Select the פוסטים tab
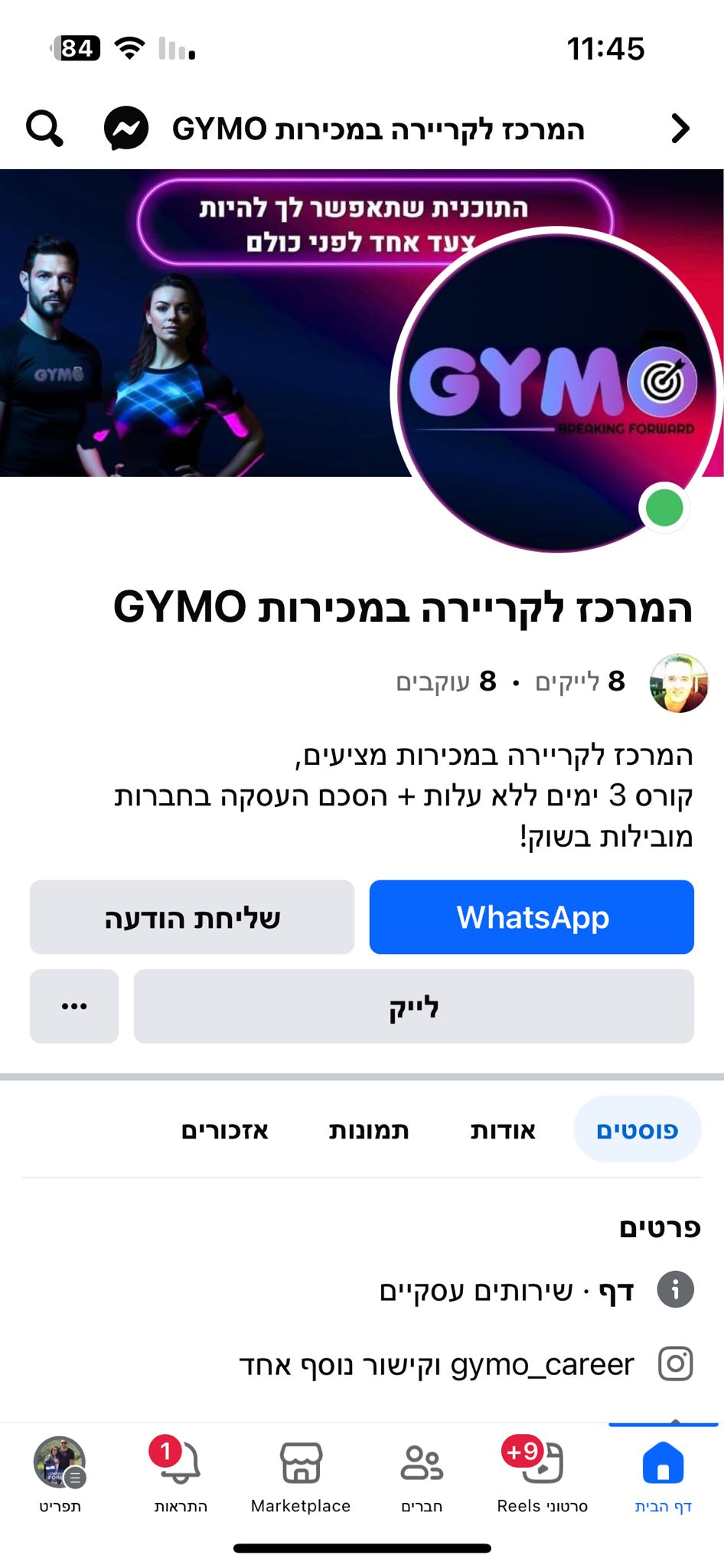This screenshot has width=724, height=1568. point(637,1130)
